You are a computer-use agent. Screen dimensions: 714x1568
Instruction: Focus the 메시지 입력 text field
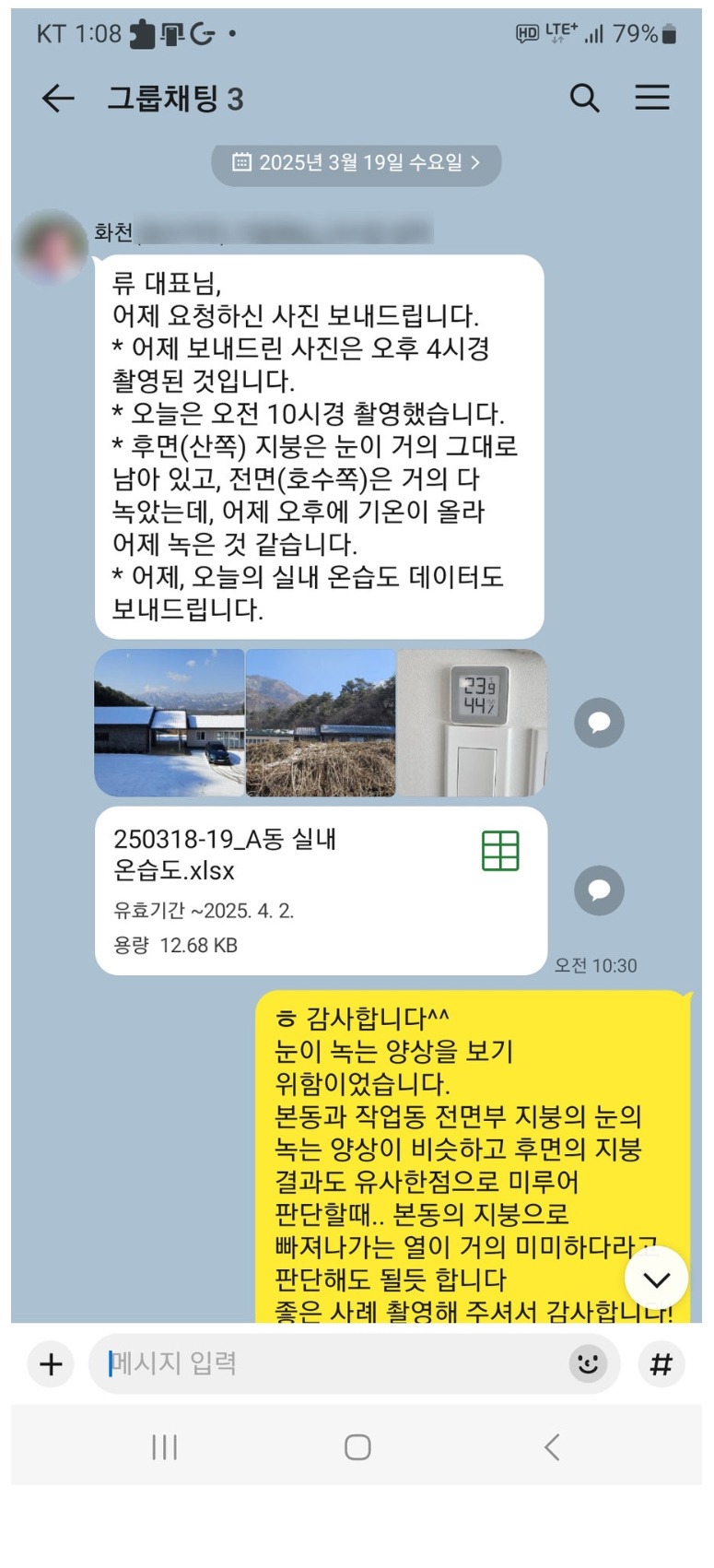[x=332, y=1364]
